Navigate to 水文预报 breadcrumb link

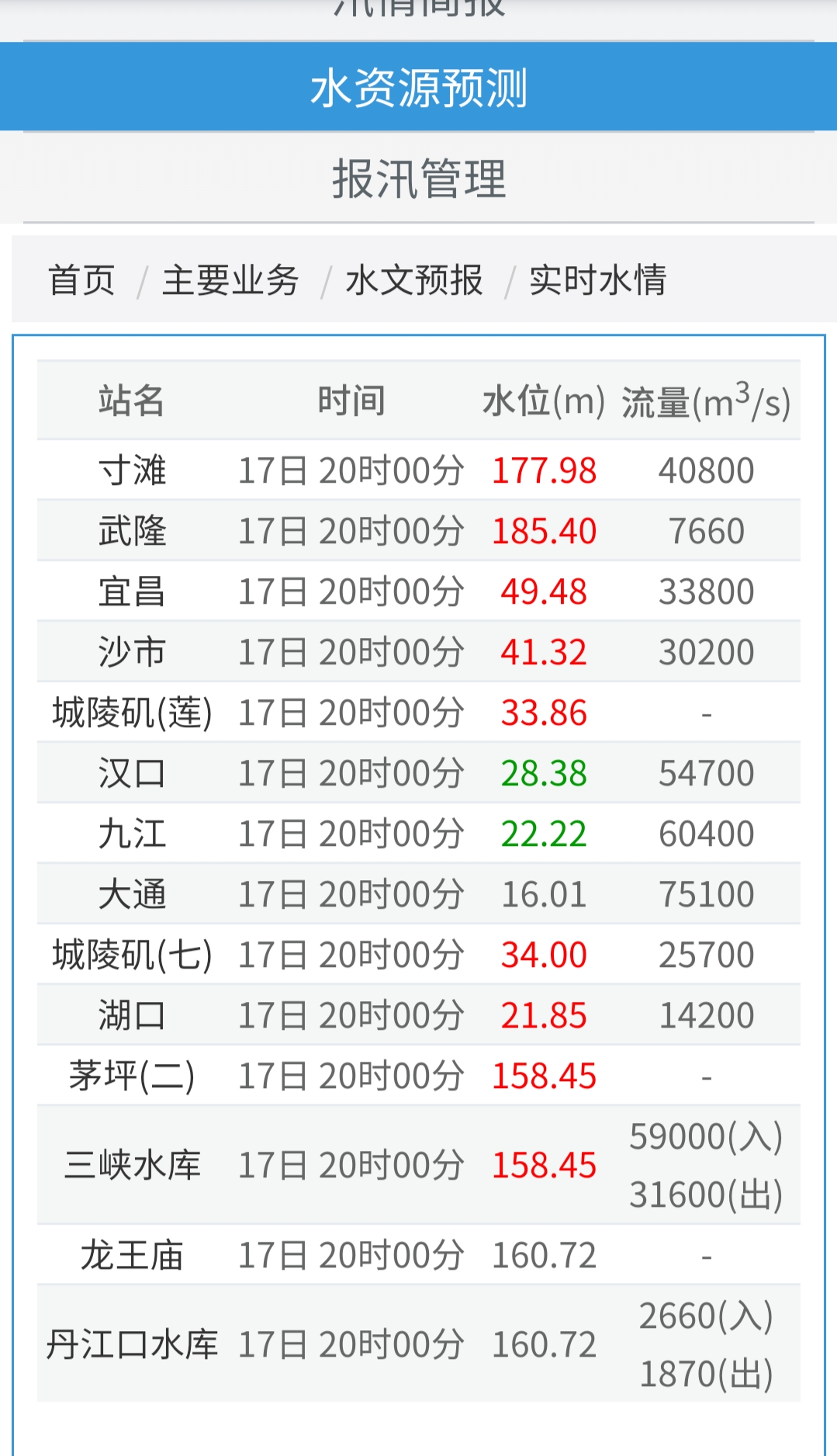click(414, 280)
